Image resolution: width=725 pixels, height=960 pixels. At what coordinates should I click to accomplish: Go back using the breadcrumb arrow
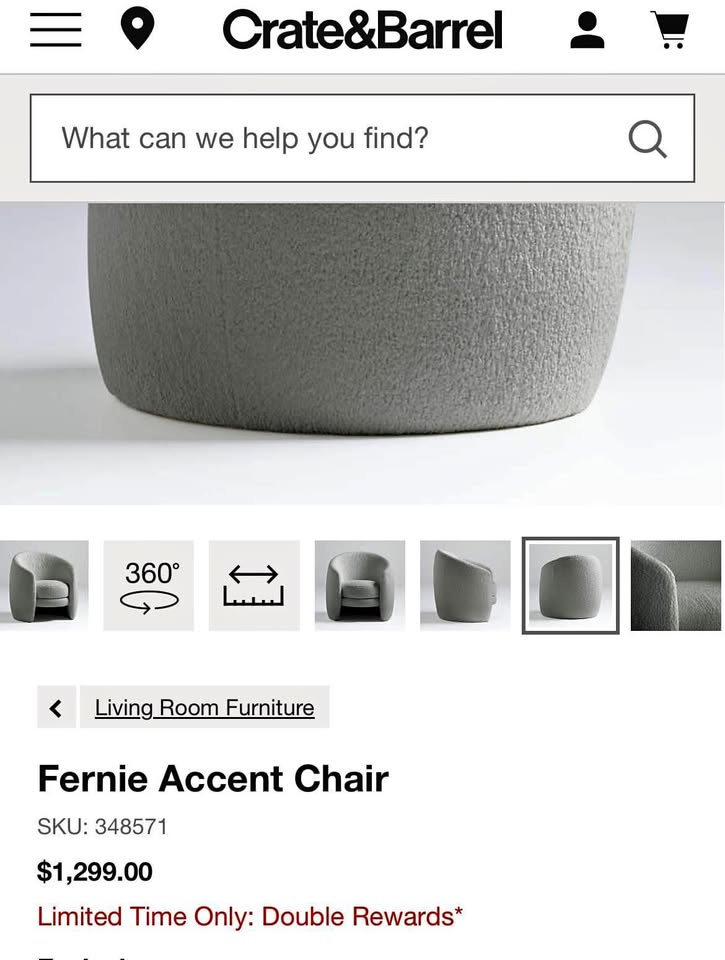[56, 708]
